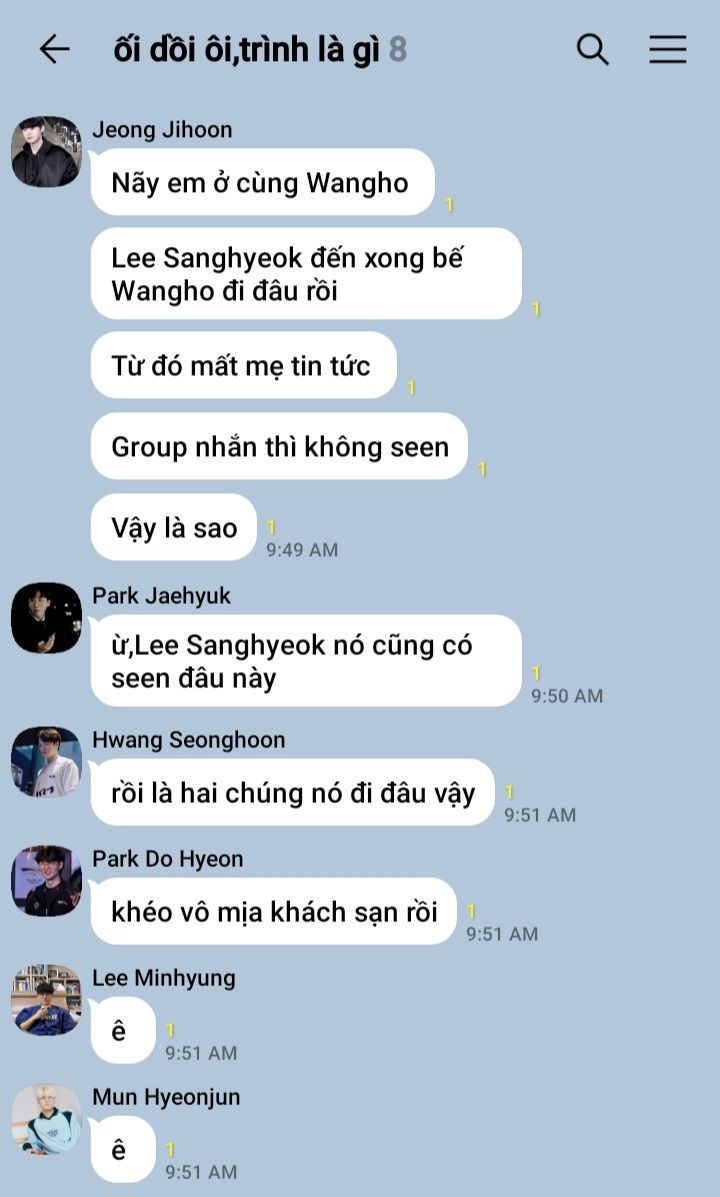This screenshot has width=720, height=1197.
Task: Open Mun Hyeonjun's profile picture
Action: [46, 1119]
